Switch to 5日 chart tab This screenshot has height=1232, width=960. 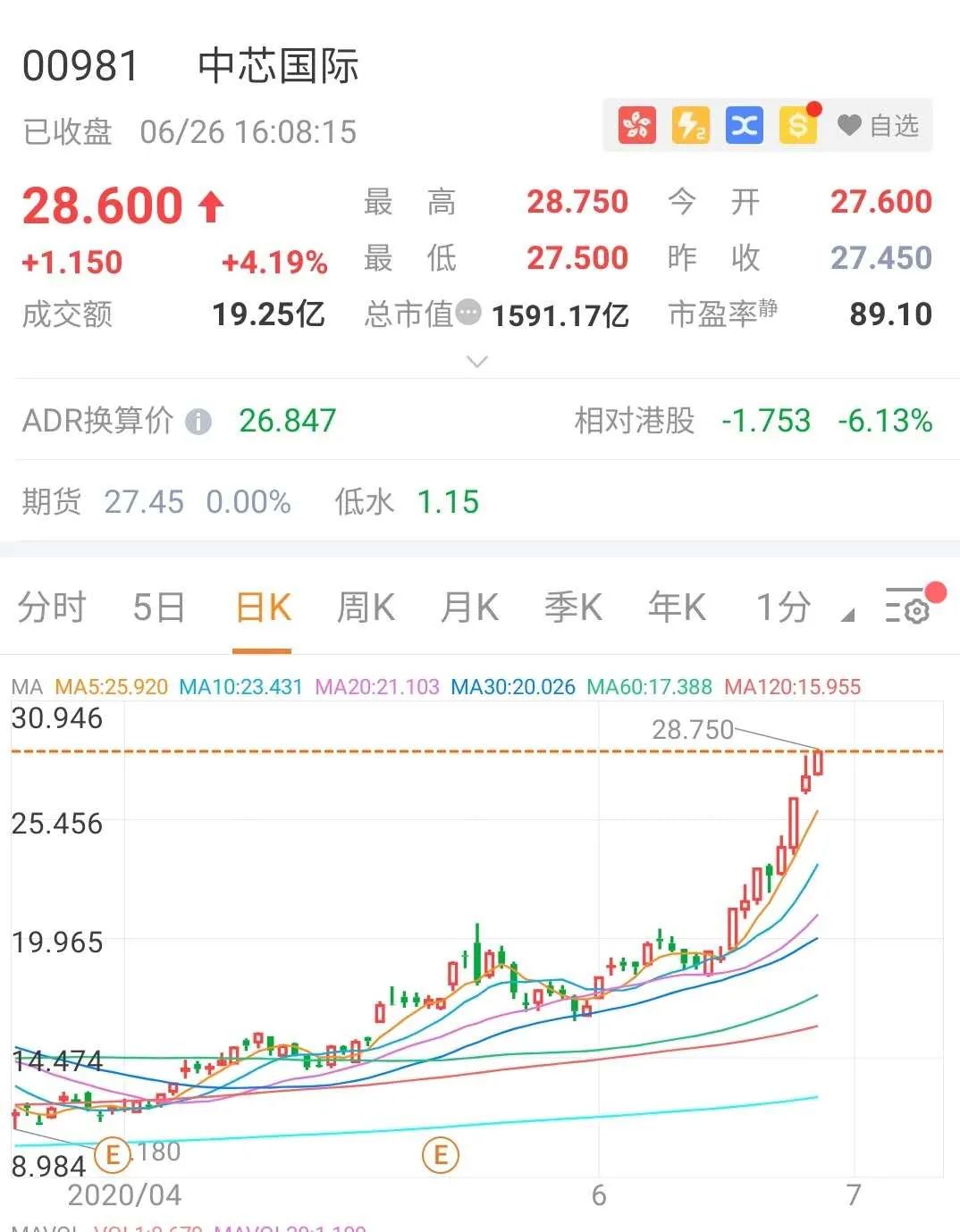click(158, 608)
